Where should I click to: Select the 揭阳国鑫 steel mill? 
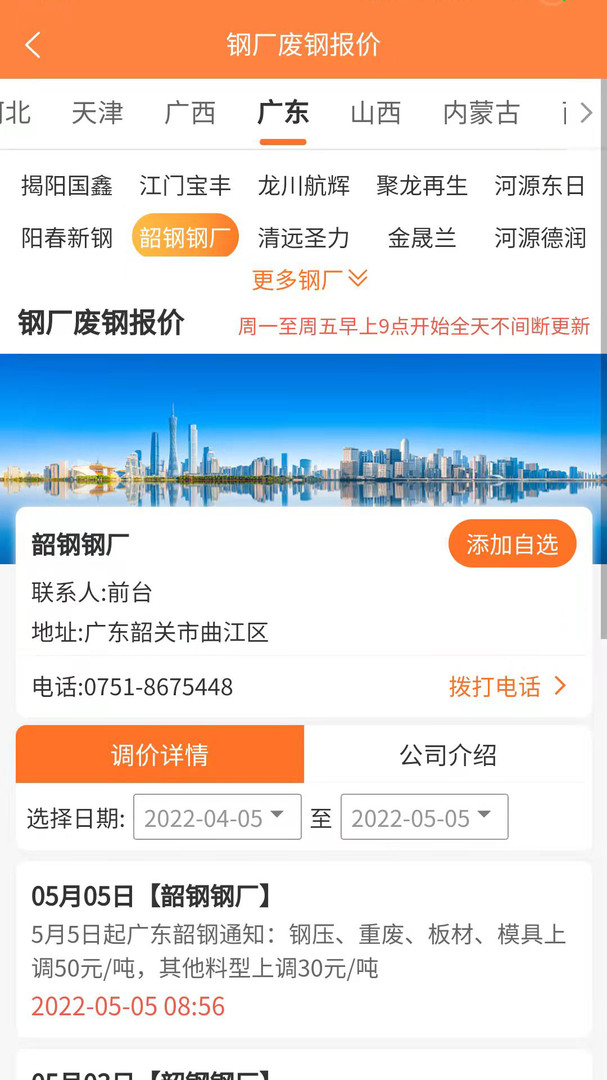click(67, 185)
